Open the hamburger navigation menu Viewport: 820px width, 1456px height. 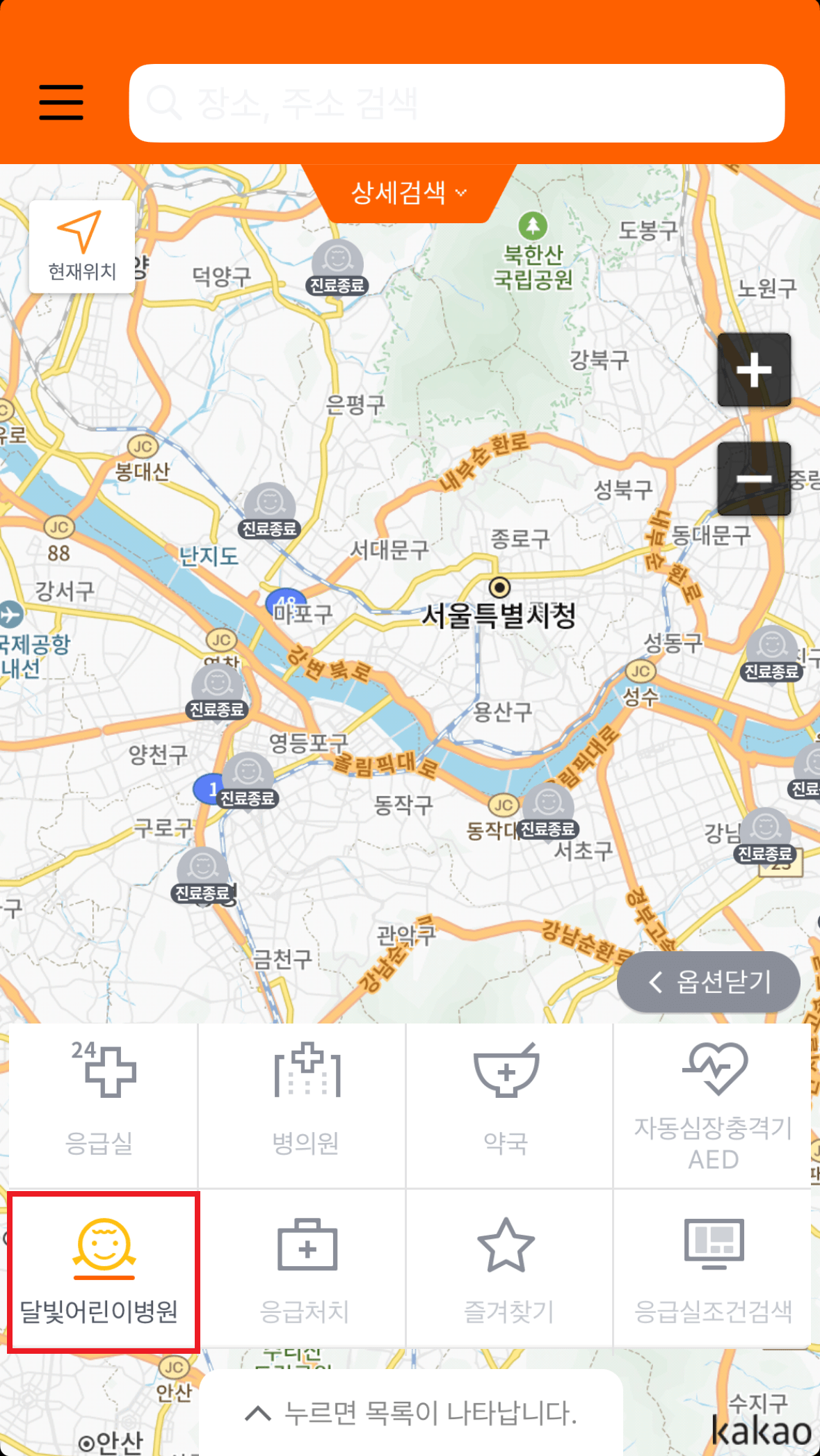point(60,102)
